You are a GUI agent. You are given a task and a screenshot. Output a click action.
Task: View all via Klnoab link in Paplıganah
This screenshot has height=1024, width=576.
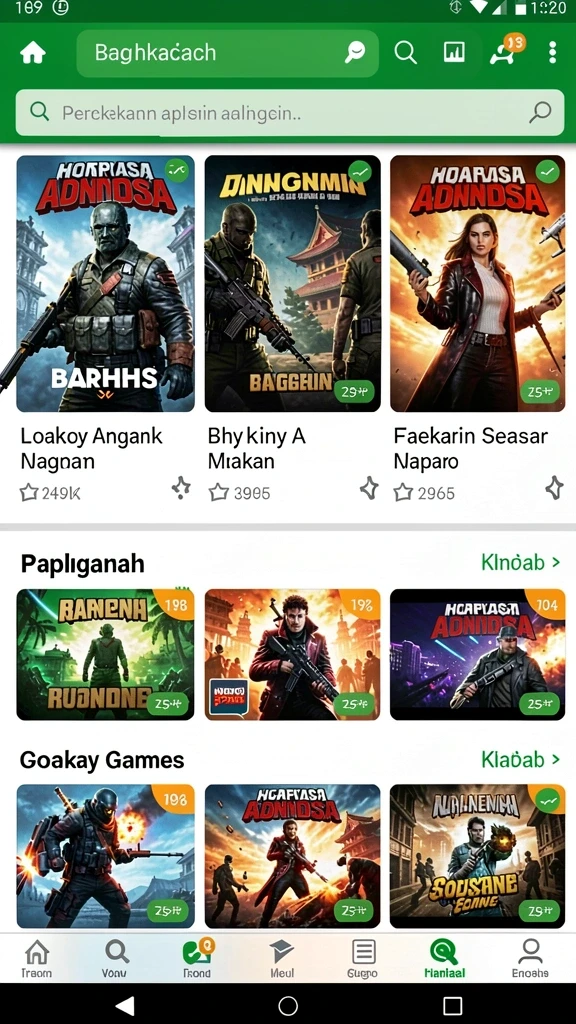pyautogui.click(x=520, y=562)
